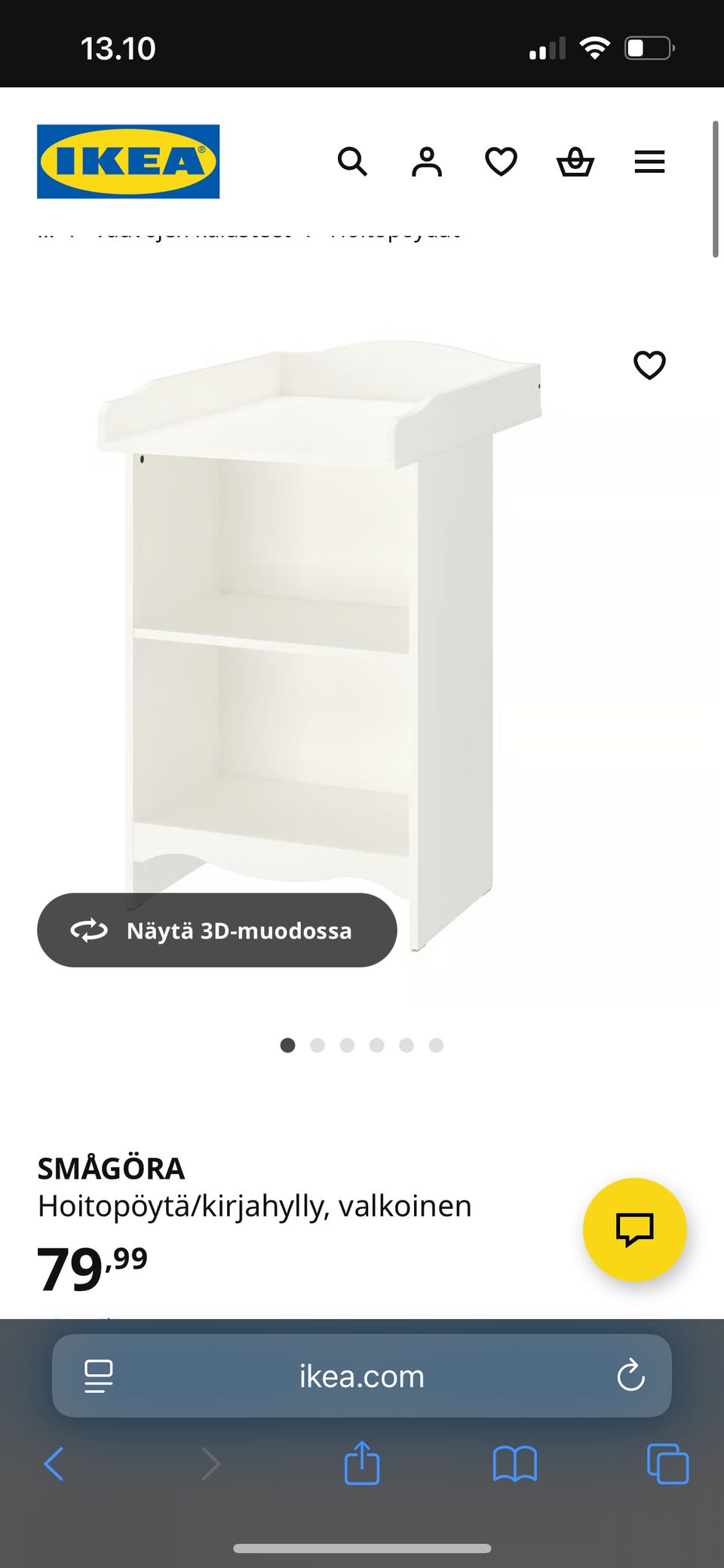Open the IKEA search icon

pos(352,161)
